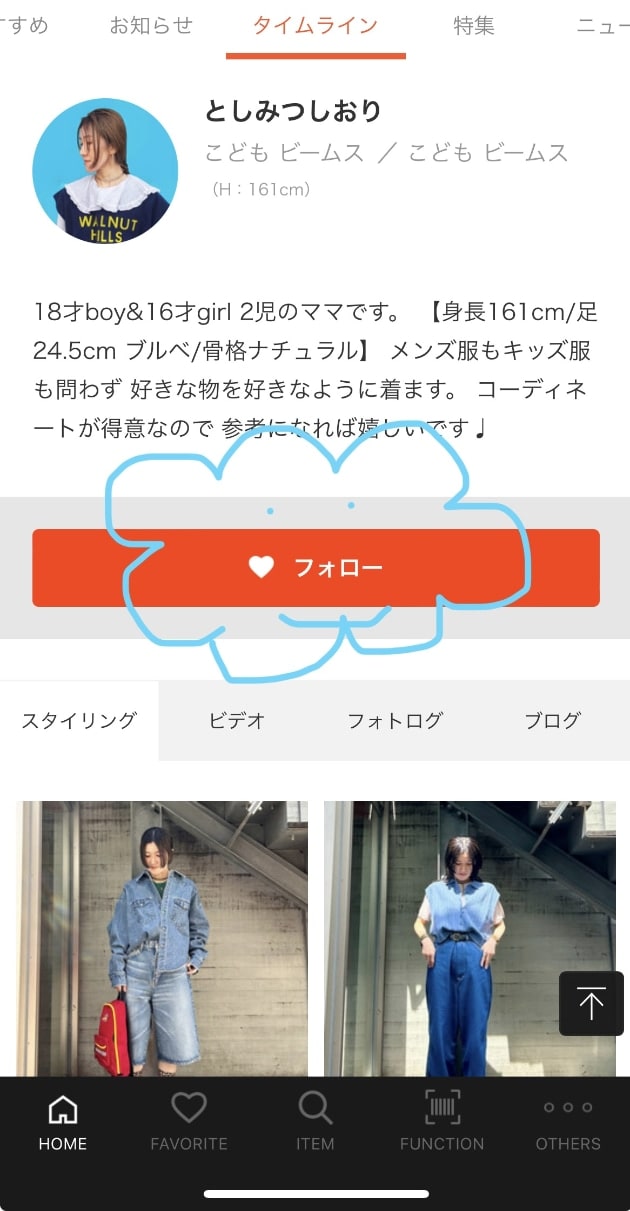Go to HOME in the bottom bar

click(63, 1122)
